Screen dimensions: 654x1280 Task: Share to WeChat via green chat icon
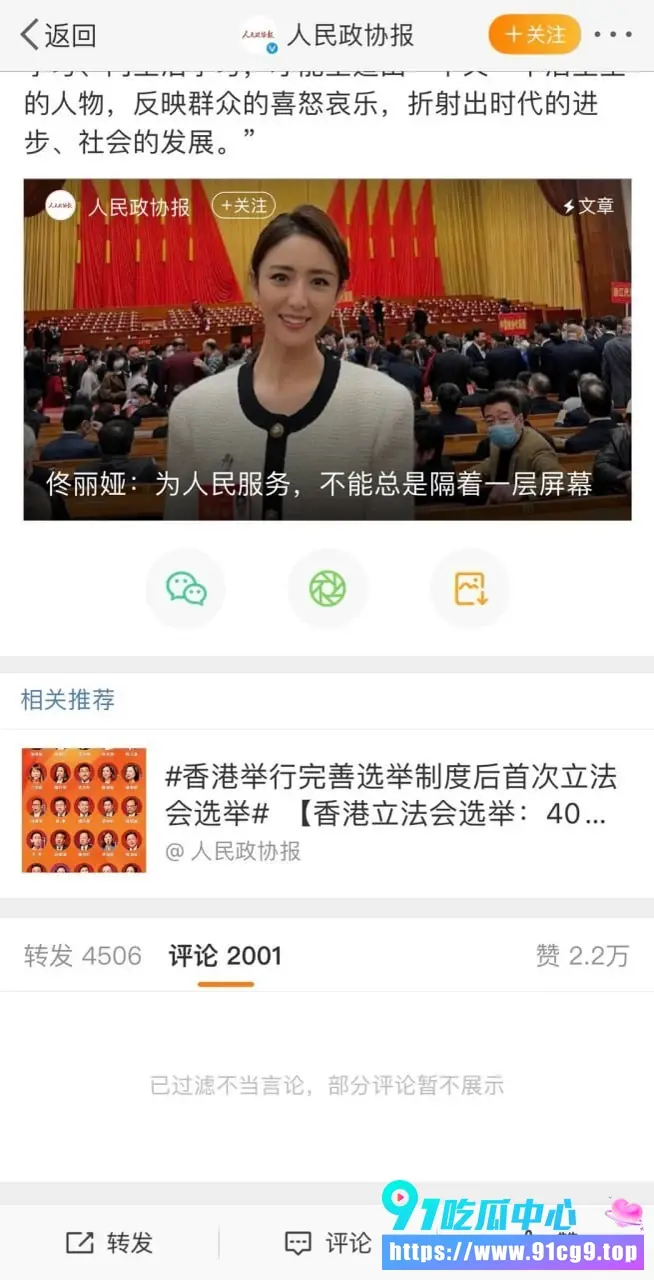pyautogui.click(x=186, y=589)
